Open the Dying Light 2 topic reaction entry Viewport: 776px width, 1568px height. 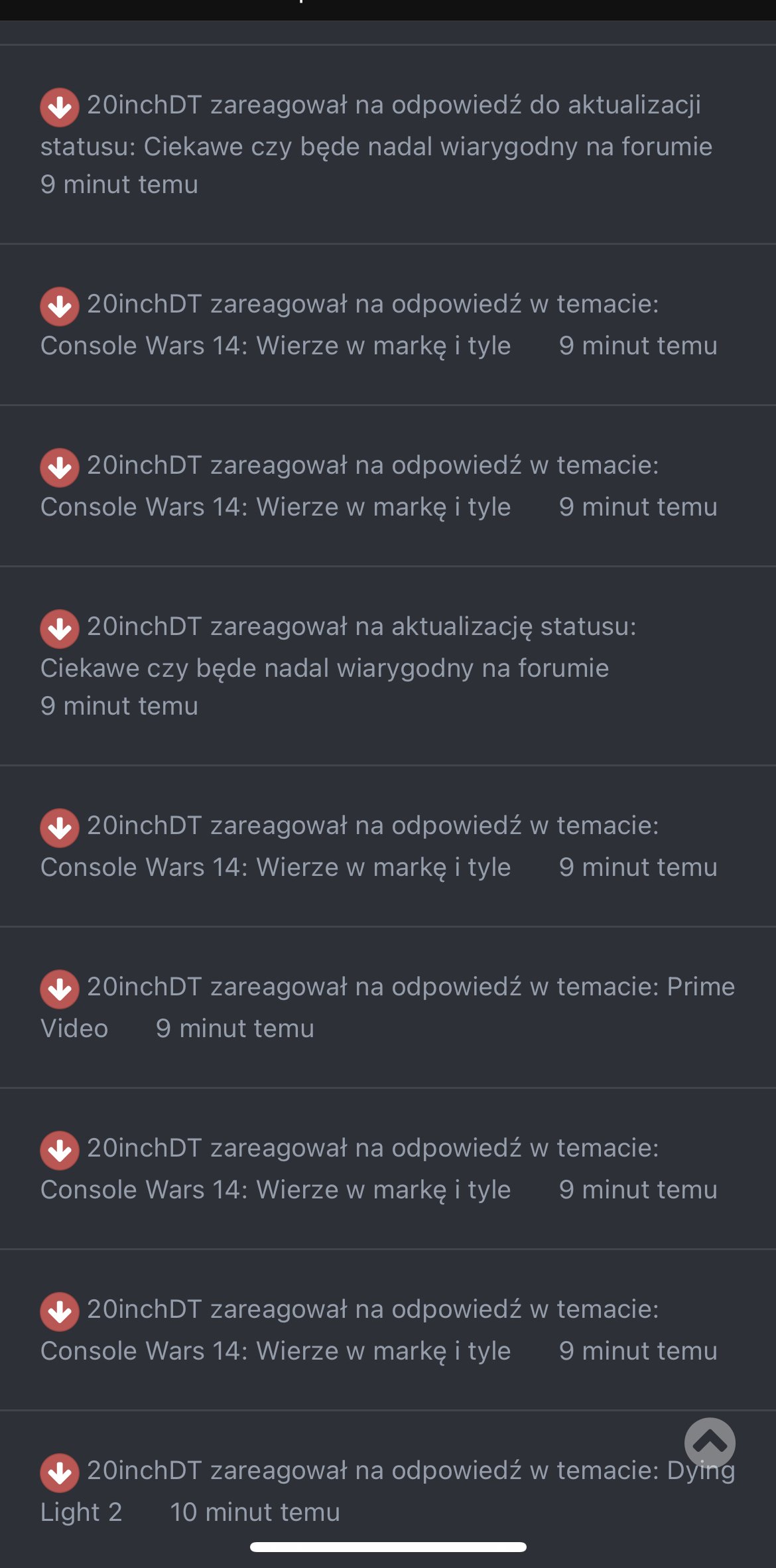tap(388, 1490)
